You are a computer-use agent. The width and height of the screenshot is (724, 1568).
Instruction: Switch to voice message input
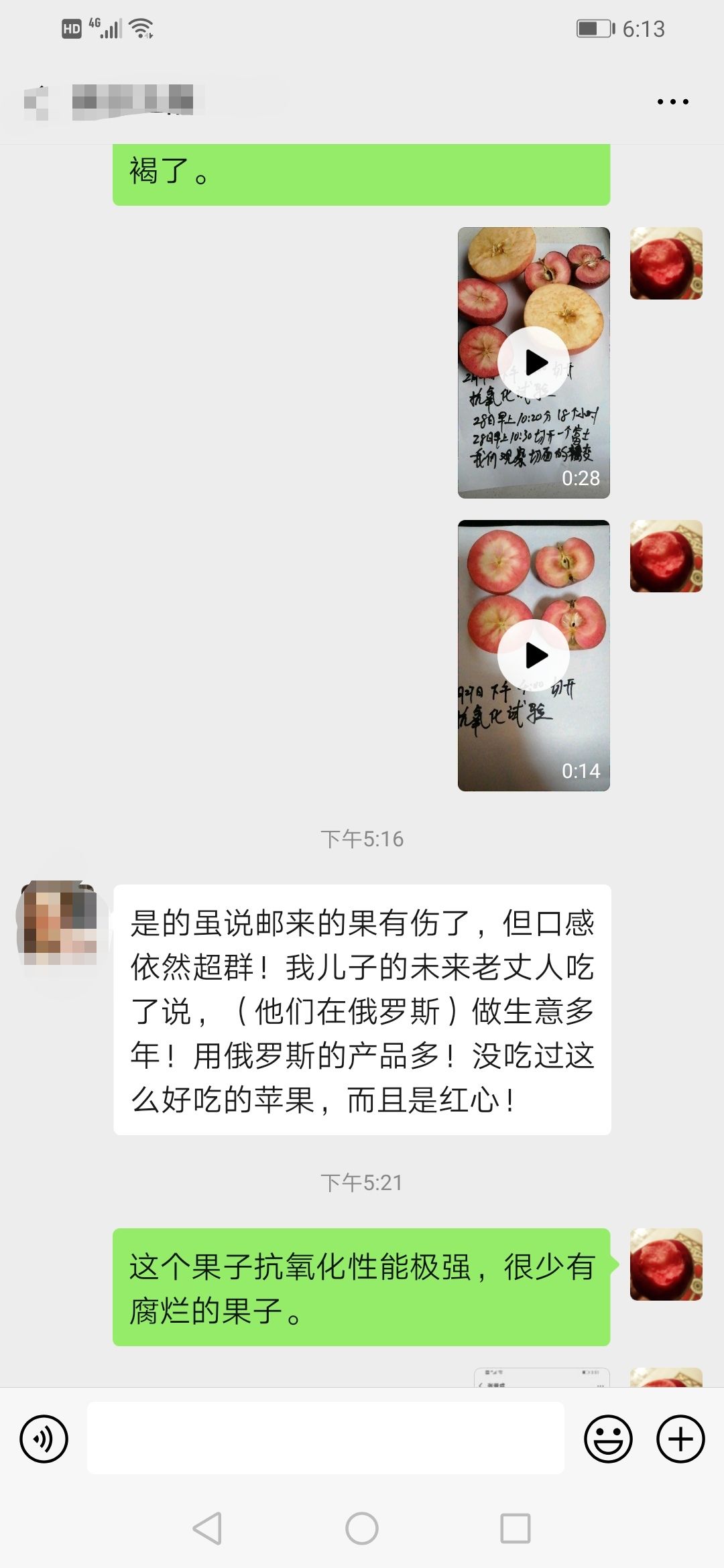[x=44, y=1439]
